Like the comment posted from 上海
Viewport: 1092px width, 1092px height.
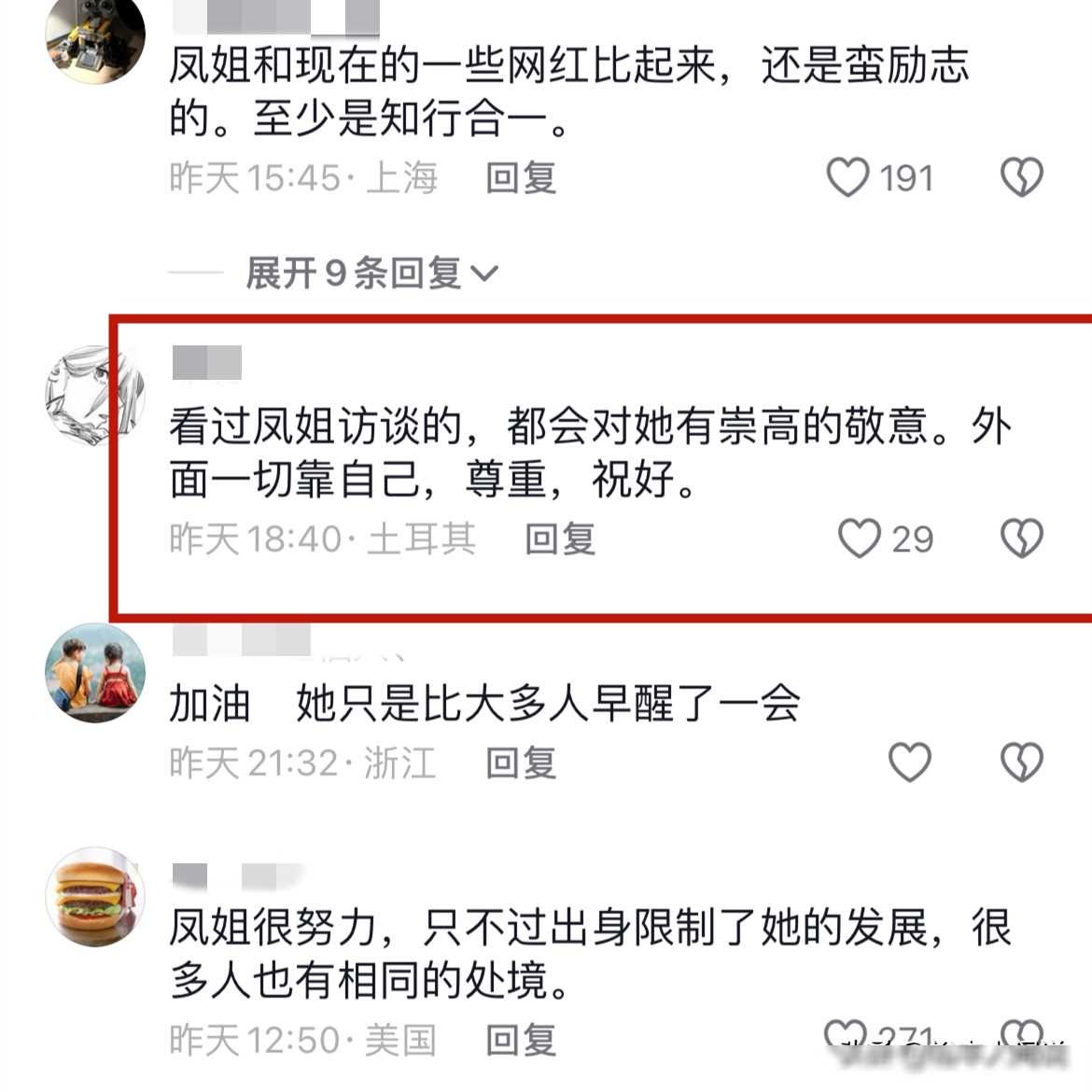(x=847, y=177)
